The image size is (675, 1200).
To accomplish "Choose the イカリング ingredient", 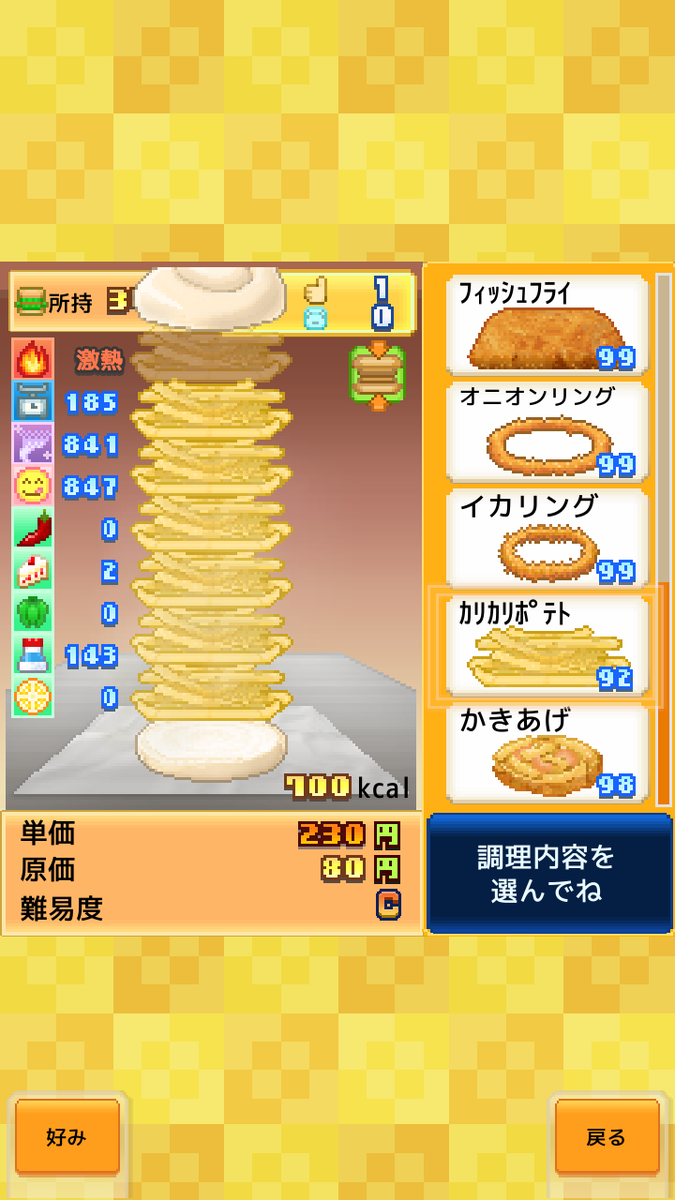I will [546, 538].
